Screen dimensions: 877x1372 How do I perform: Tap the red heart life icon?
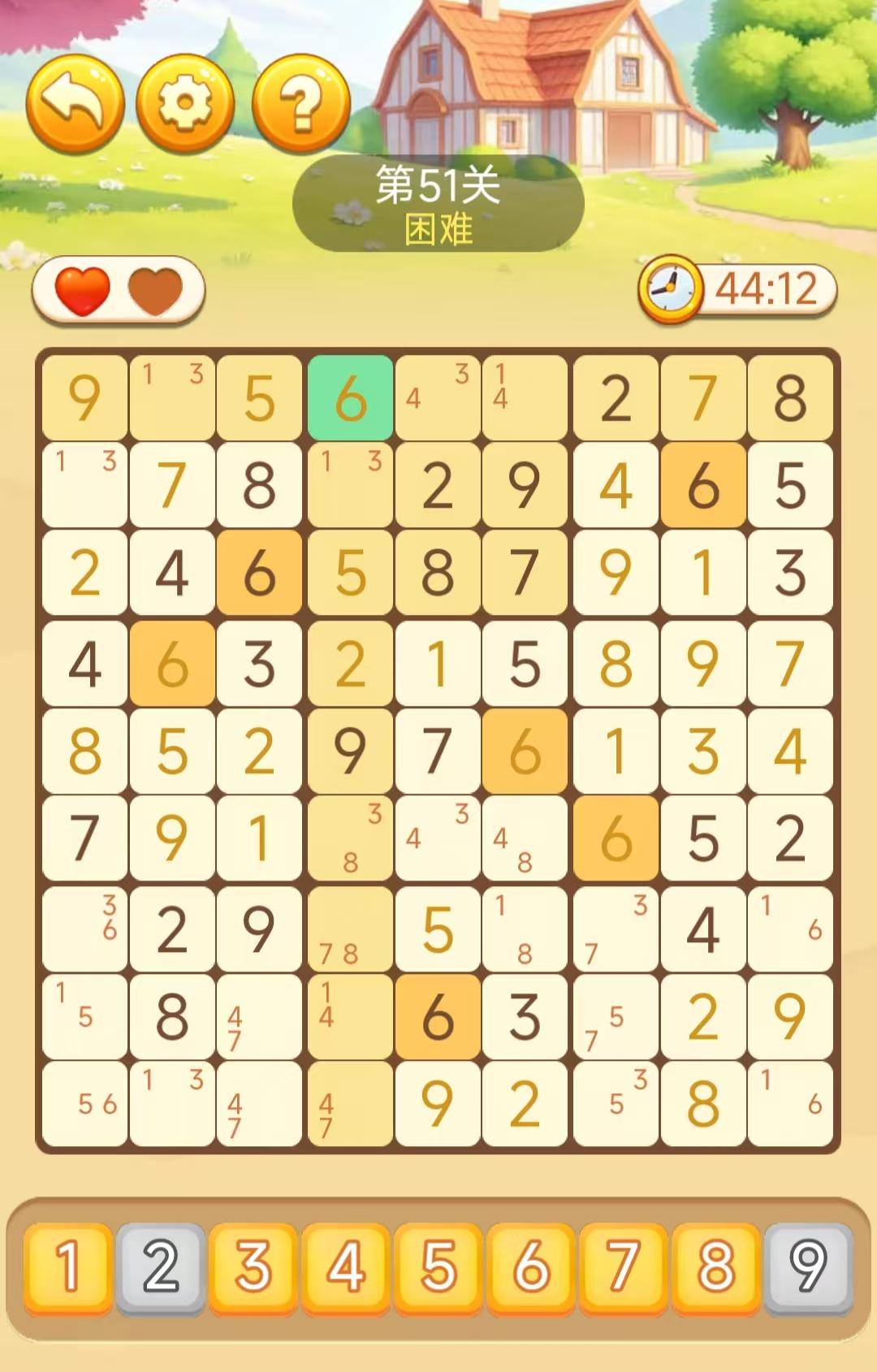coord(84,289)
